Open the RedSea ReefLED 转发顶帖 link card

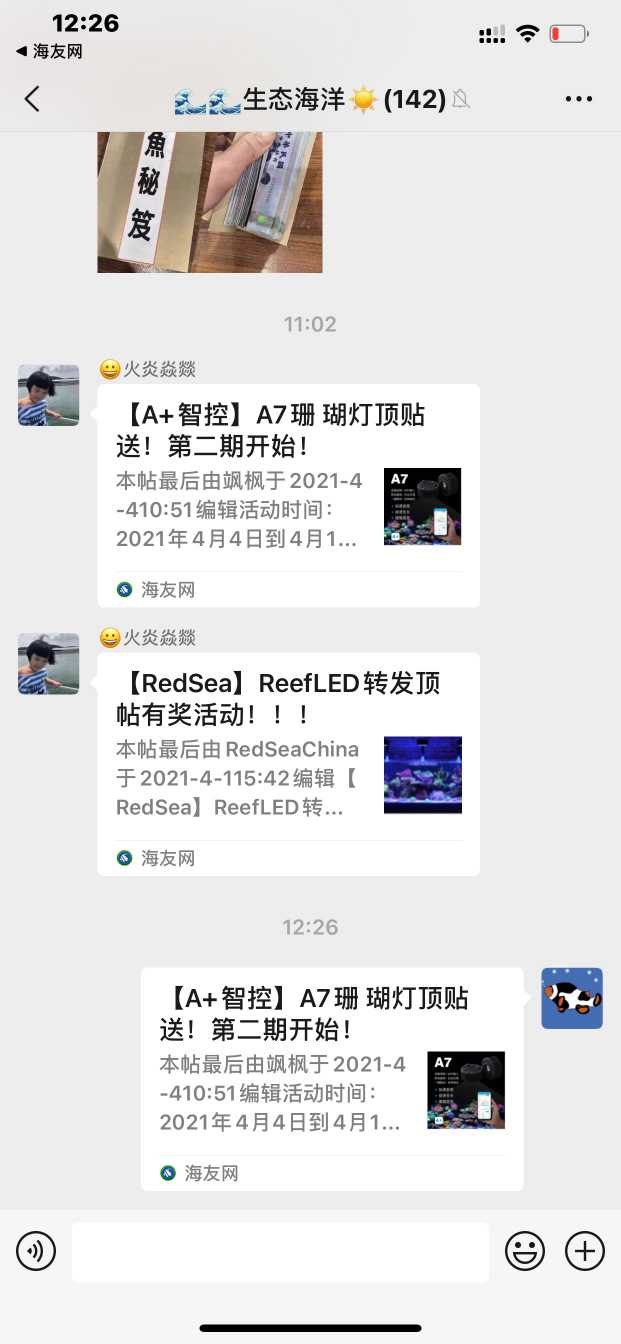tap(288, 764)
